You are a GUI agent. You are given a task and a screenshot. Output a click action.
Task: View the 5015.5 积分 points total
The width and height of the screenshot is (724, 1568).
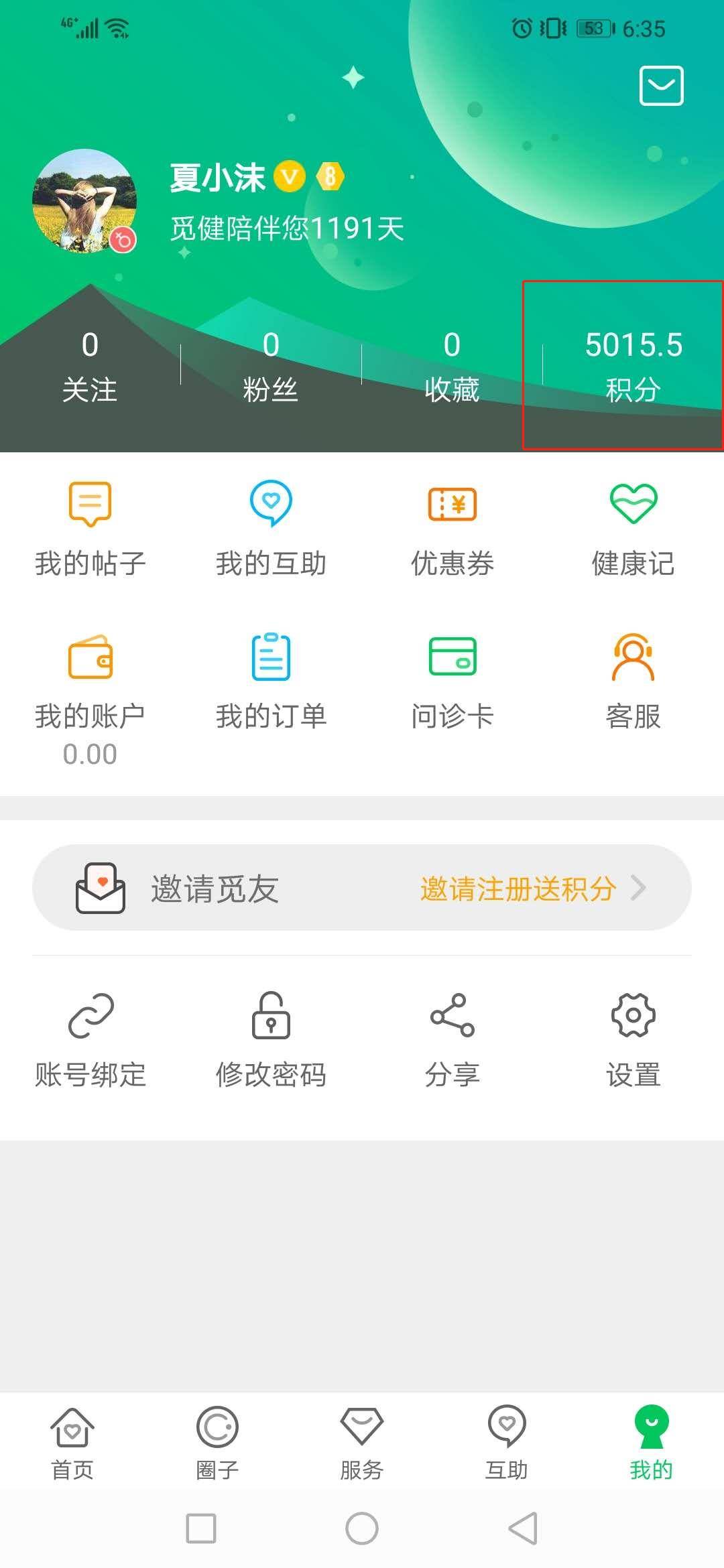point(632,365)
